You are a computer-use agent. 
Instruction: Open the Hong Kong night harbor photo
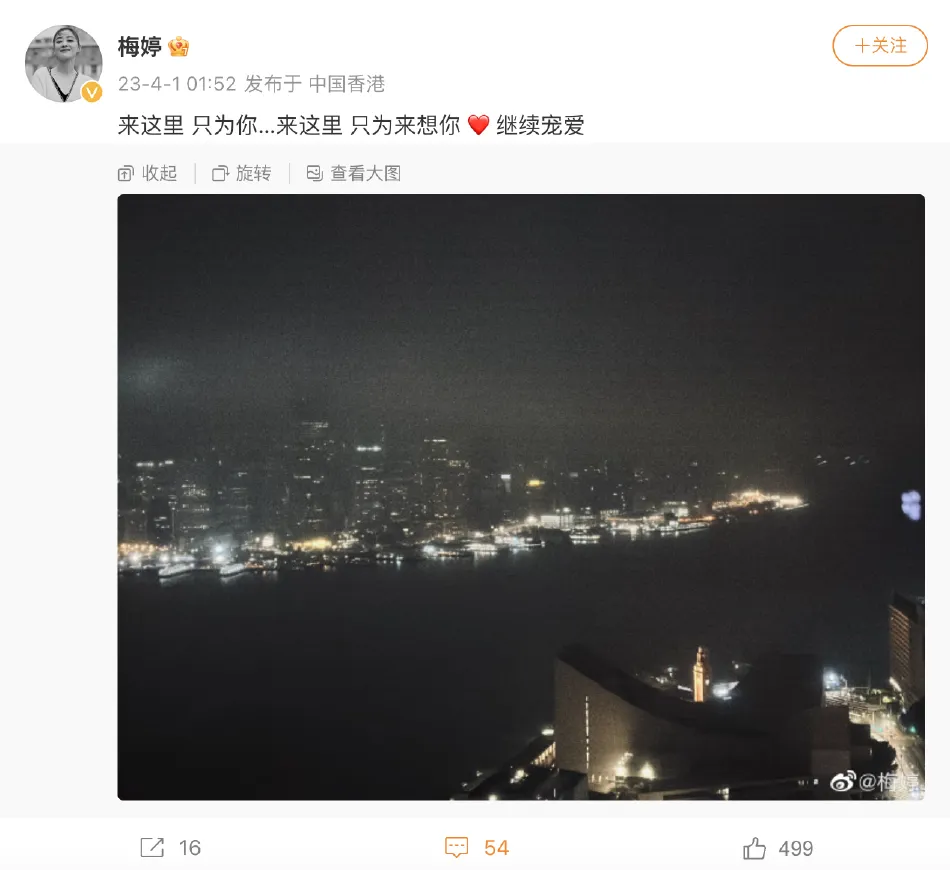(x=520, y=496)
